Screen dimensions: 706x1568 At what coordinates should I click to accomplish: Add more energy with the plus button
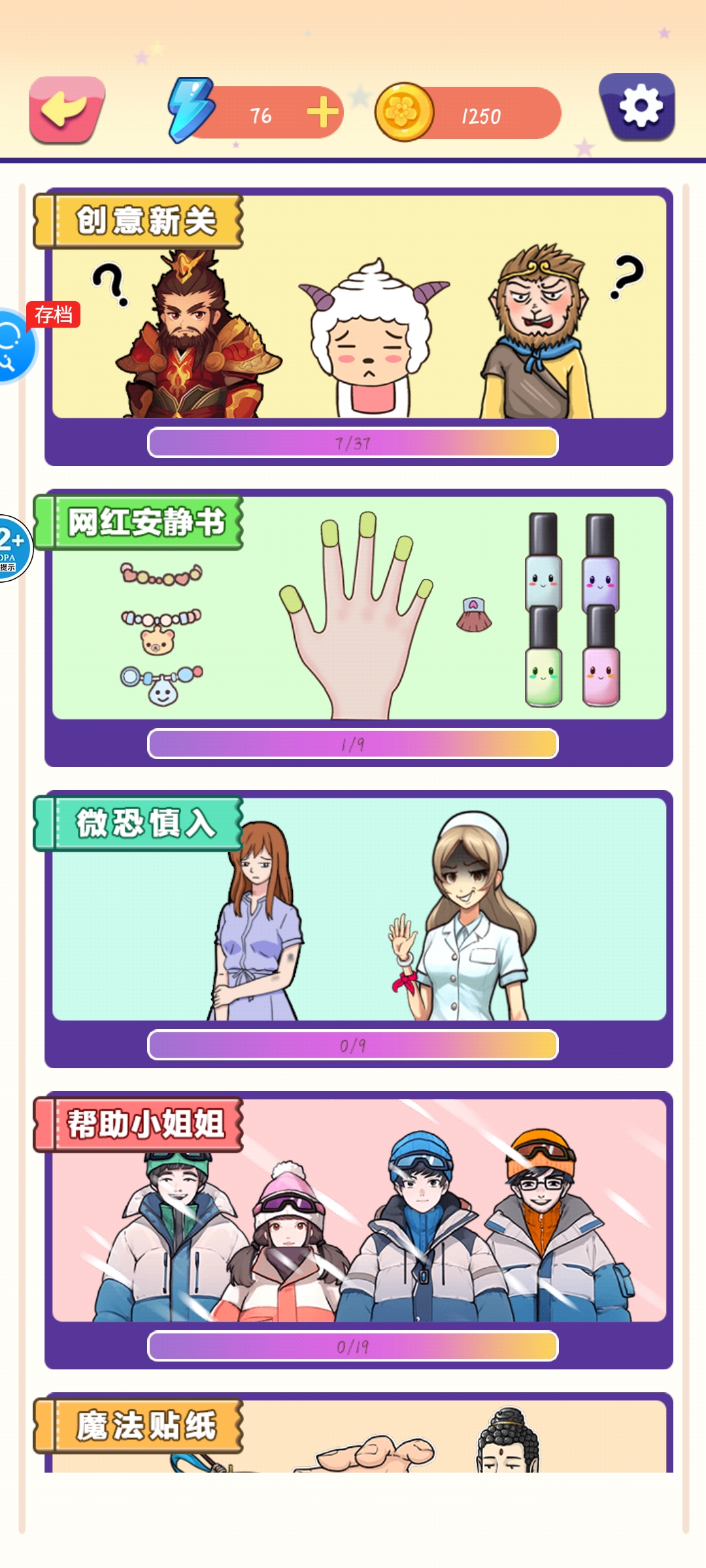323,112
